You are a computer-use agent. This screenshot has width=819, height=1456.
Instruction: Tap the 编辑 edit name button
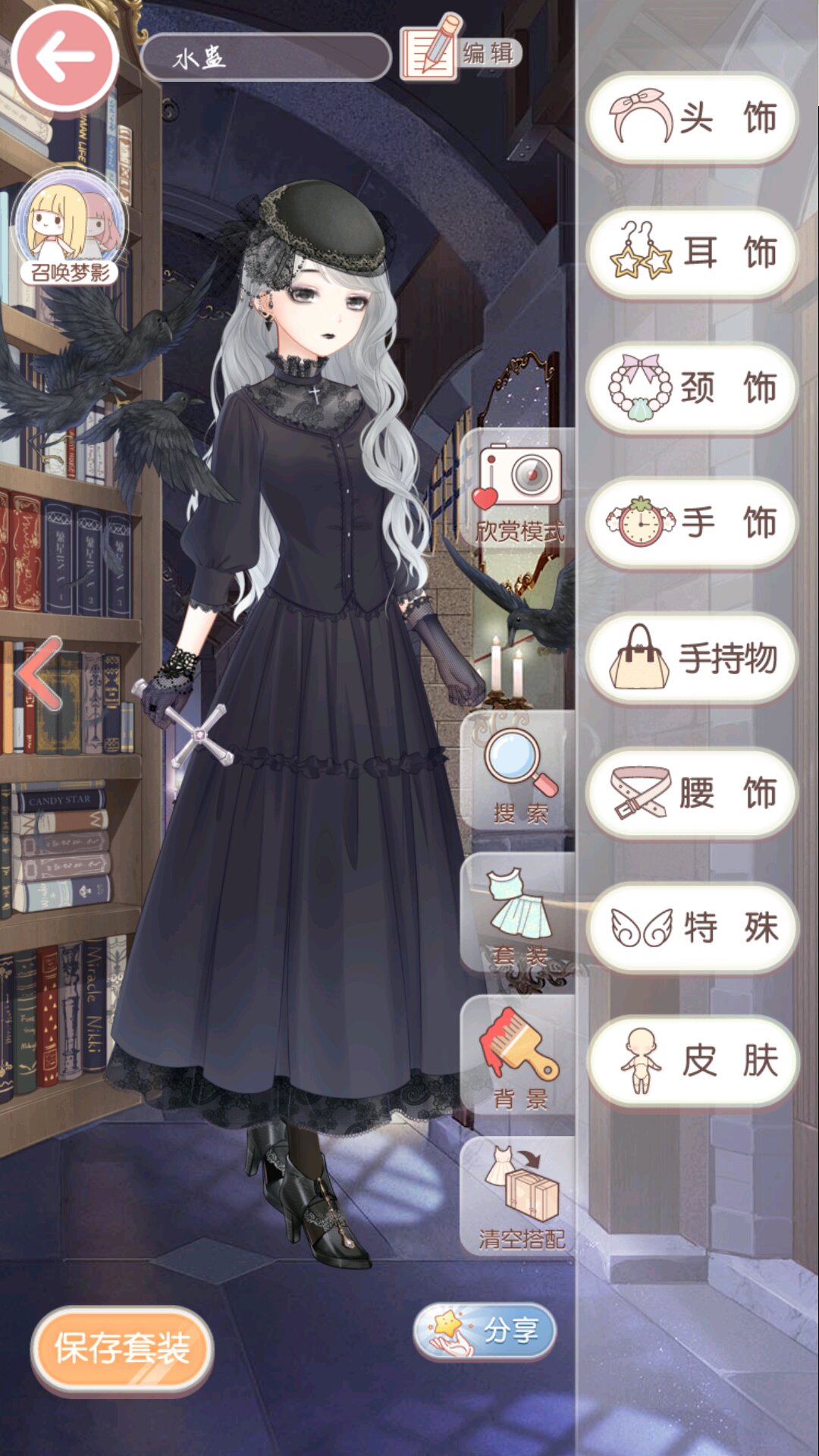coord(460,52)
